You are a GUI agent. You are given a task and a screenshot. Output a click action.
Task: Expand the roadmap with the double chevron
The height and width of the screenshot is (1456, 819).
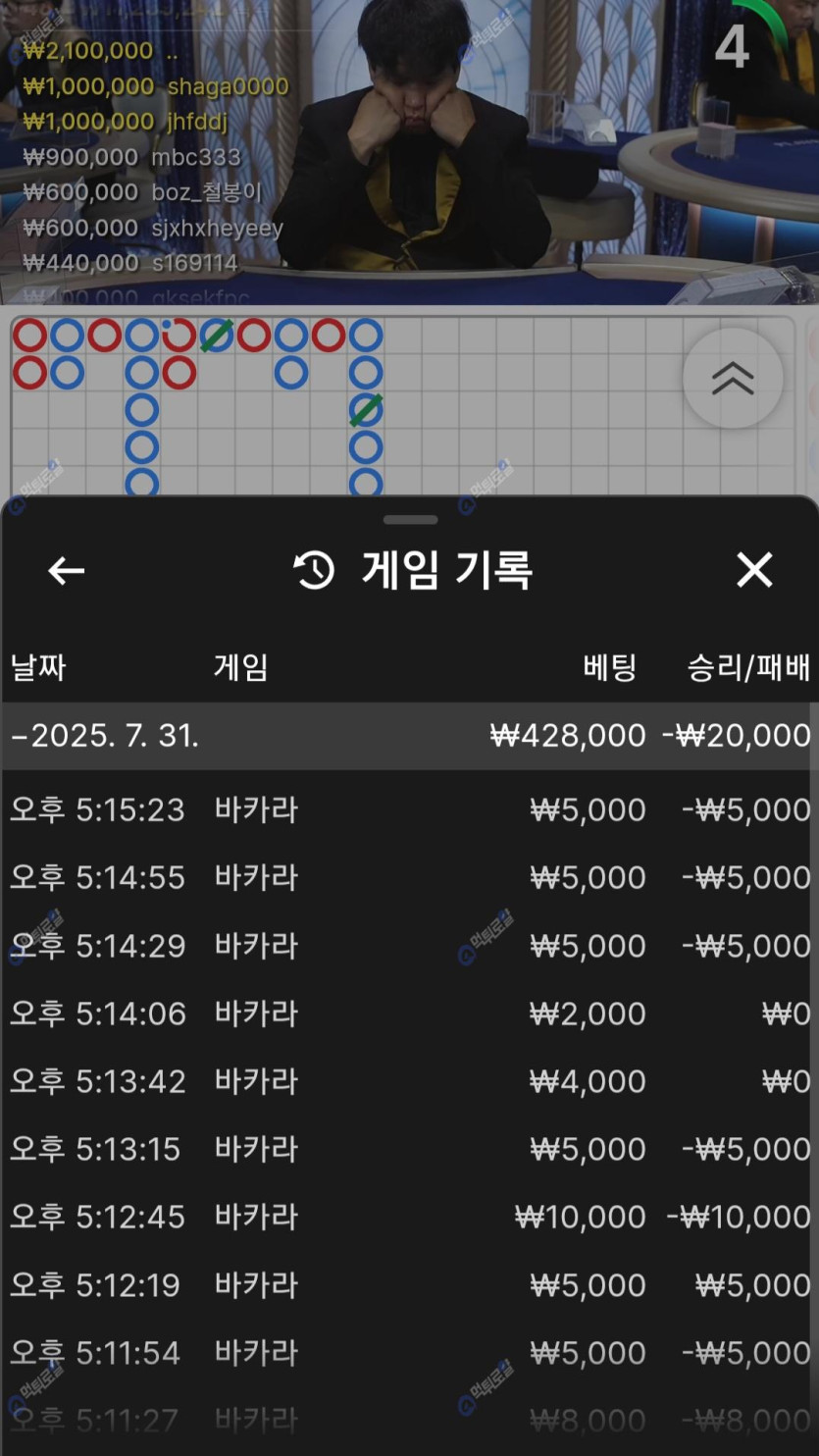click(733, 378)
